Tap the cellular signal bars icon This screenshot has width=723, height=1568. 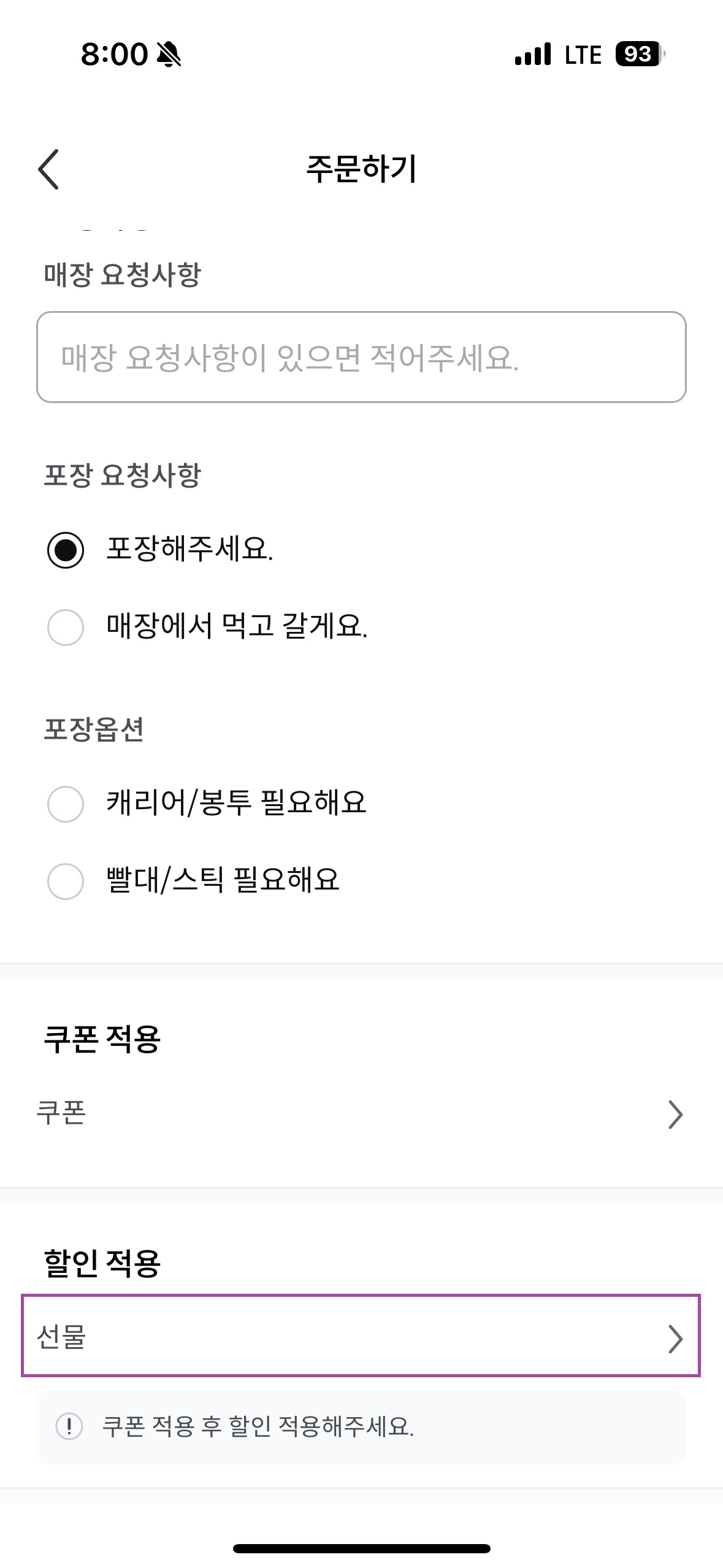(x=533, y=54)
